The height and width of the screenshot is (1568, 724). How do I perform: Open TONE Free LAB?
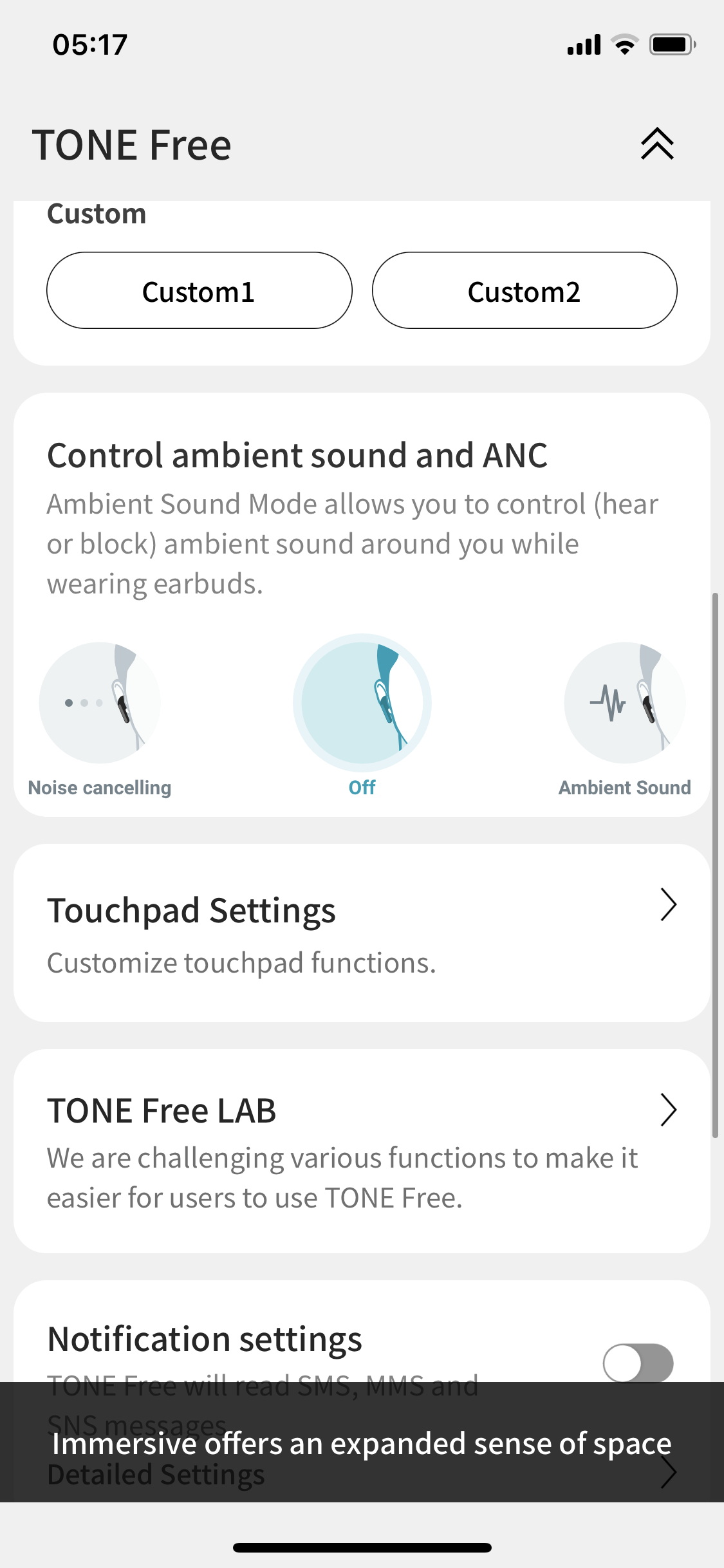click(362, 1151)
